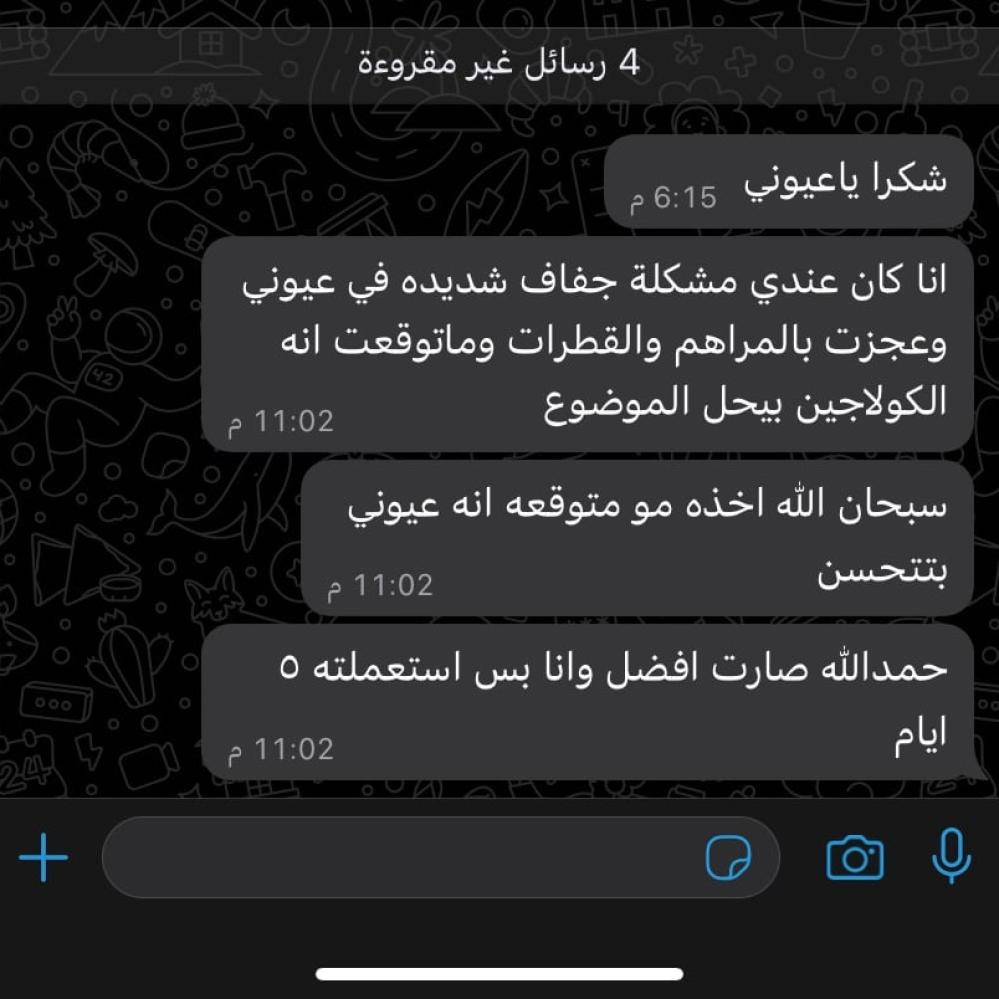Open the camera to take a photo

(854, 858)
